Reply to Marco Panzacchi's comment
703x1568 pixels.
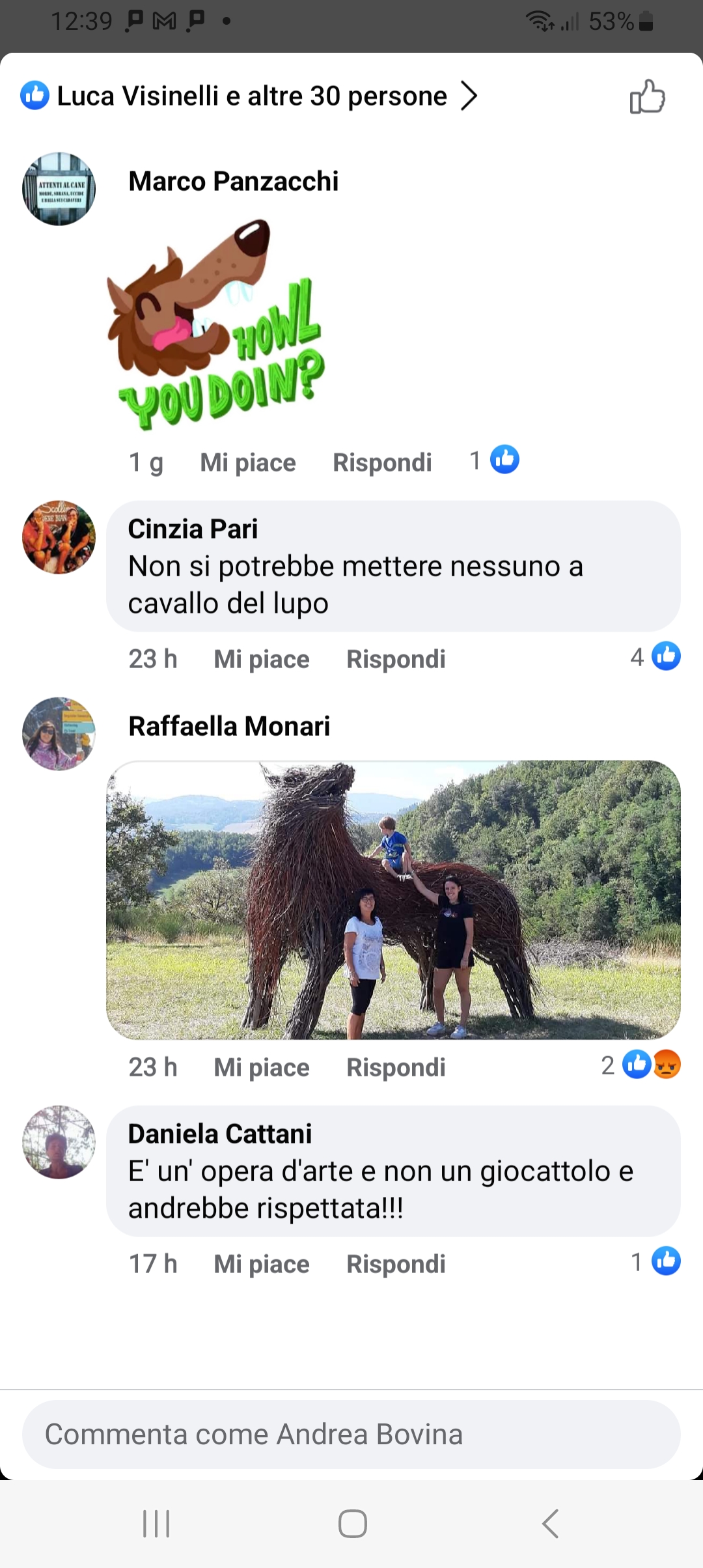382,463
